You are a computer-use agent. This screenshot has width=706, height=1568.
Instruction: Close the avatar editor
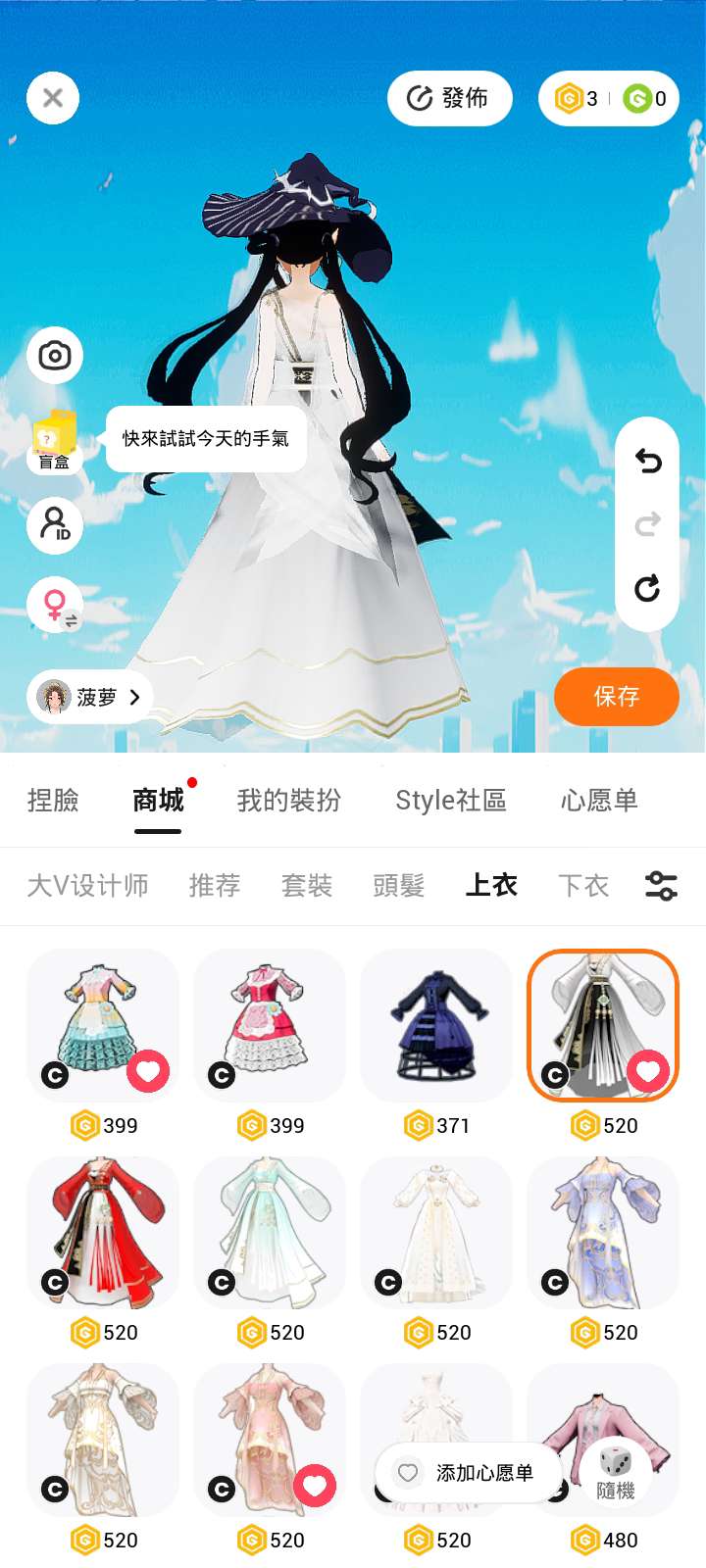(53, 98)
